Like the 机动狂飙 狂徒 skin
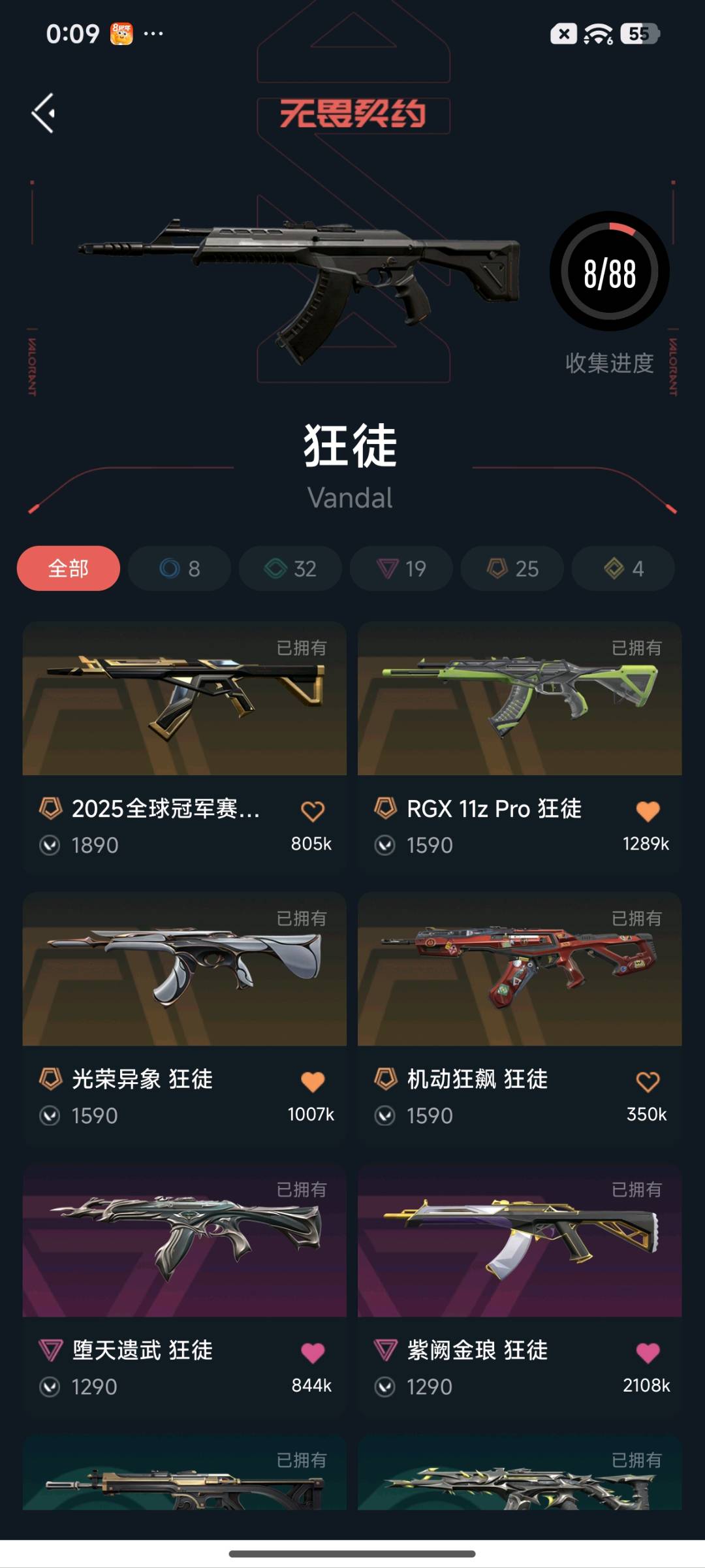 click(x=648, y=1082)
